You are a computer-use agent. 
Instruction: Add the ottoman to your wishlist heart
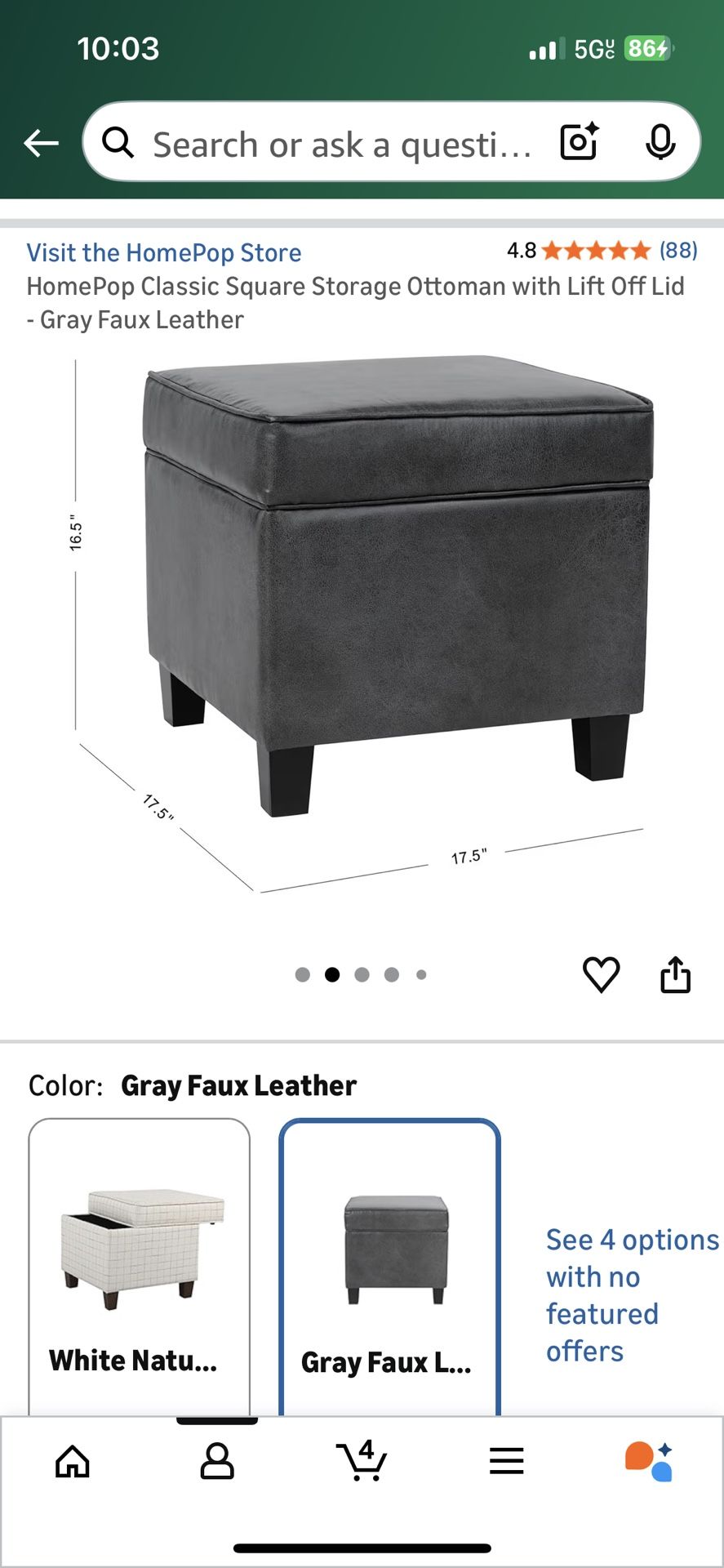602,973
